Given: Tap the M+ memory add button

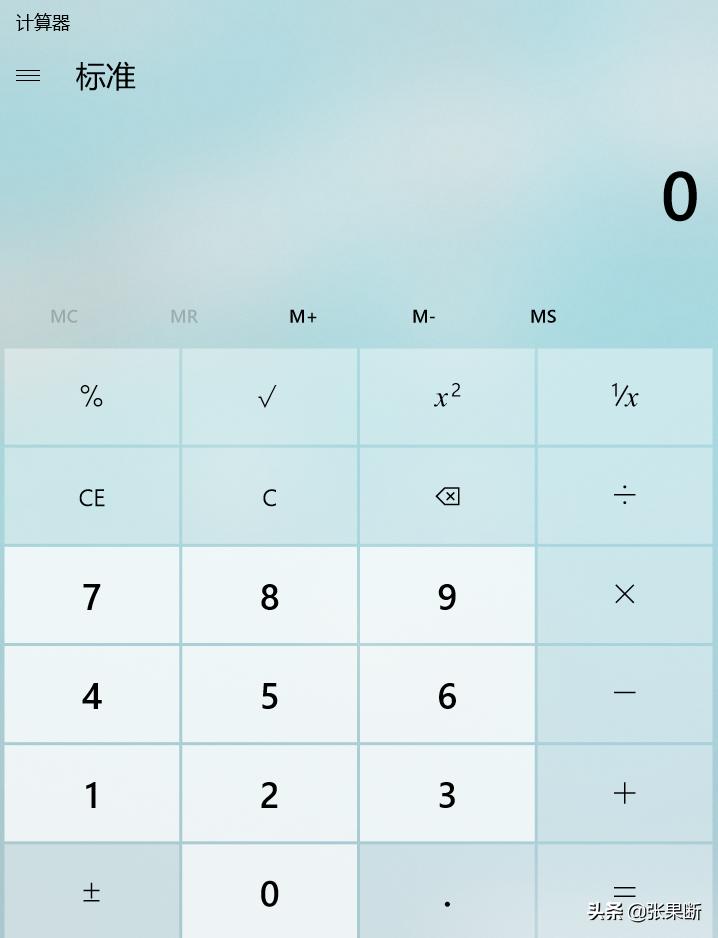Looking at the screenshot, I should point(303,317).
